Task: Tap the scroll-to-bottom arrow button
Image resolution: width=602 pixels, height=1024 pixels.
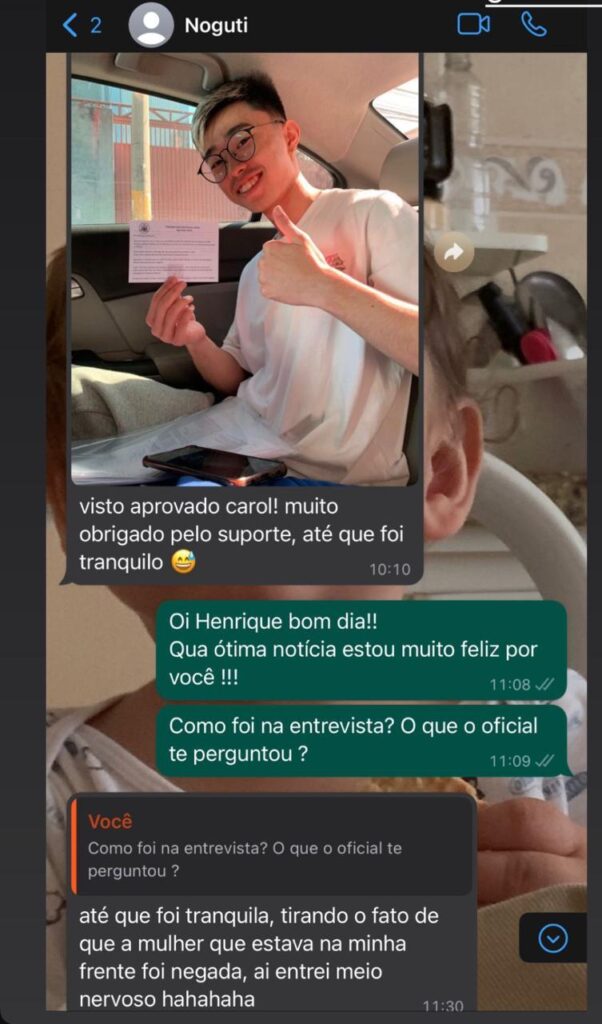Action: pos(553,937)
